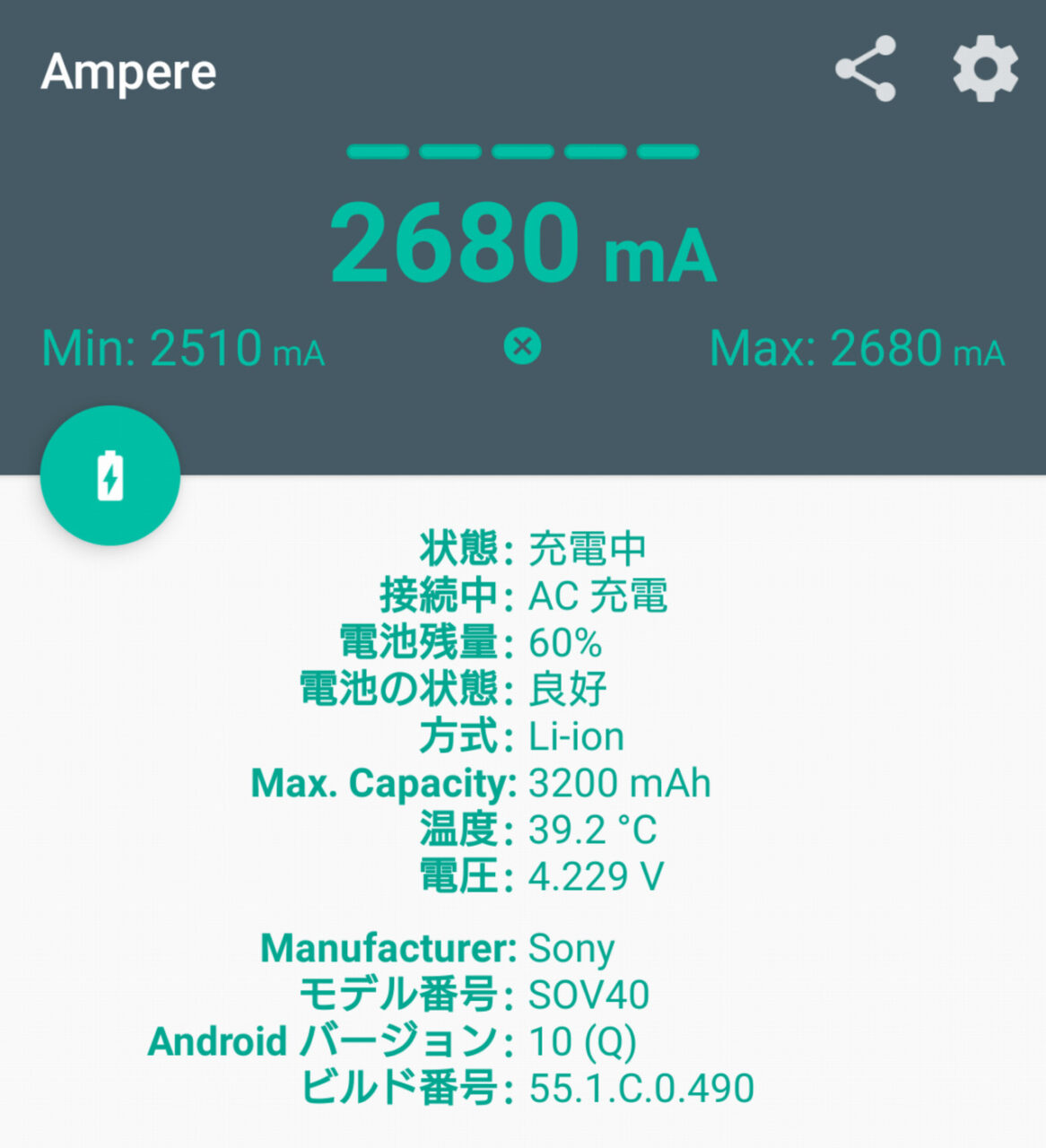Open Ampere settings gear
This screenshot has height=1148, width=1046.
[985, 69]
